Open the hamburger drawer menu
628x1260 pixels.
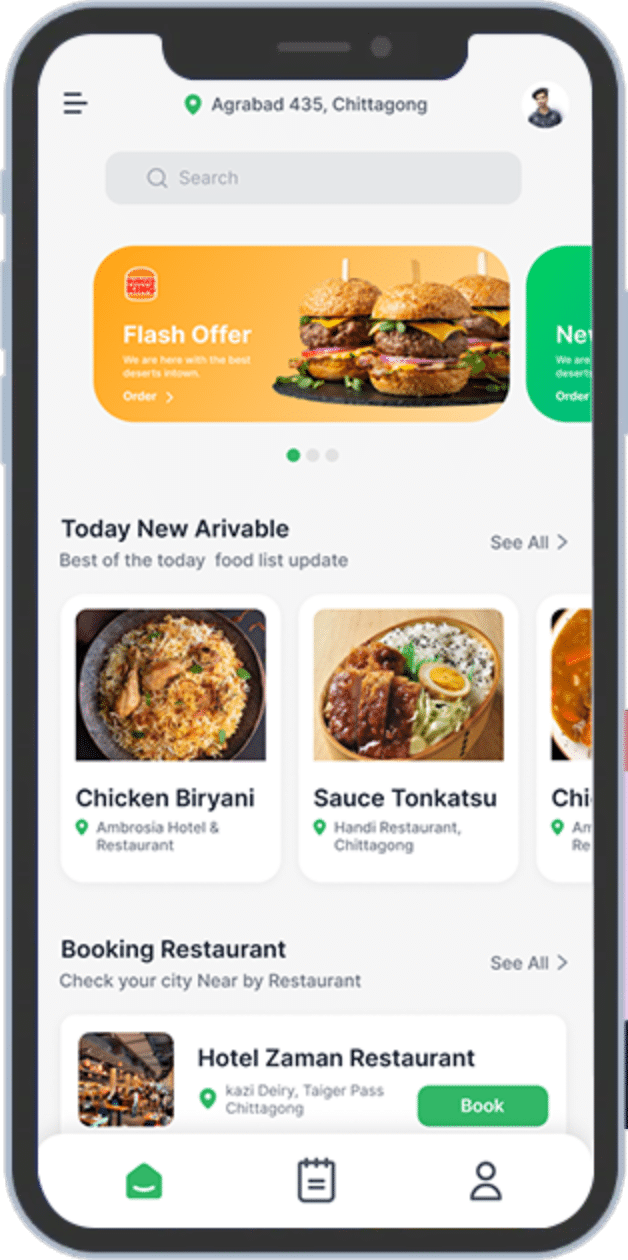pyautogui.click(x=75, y=103)
